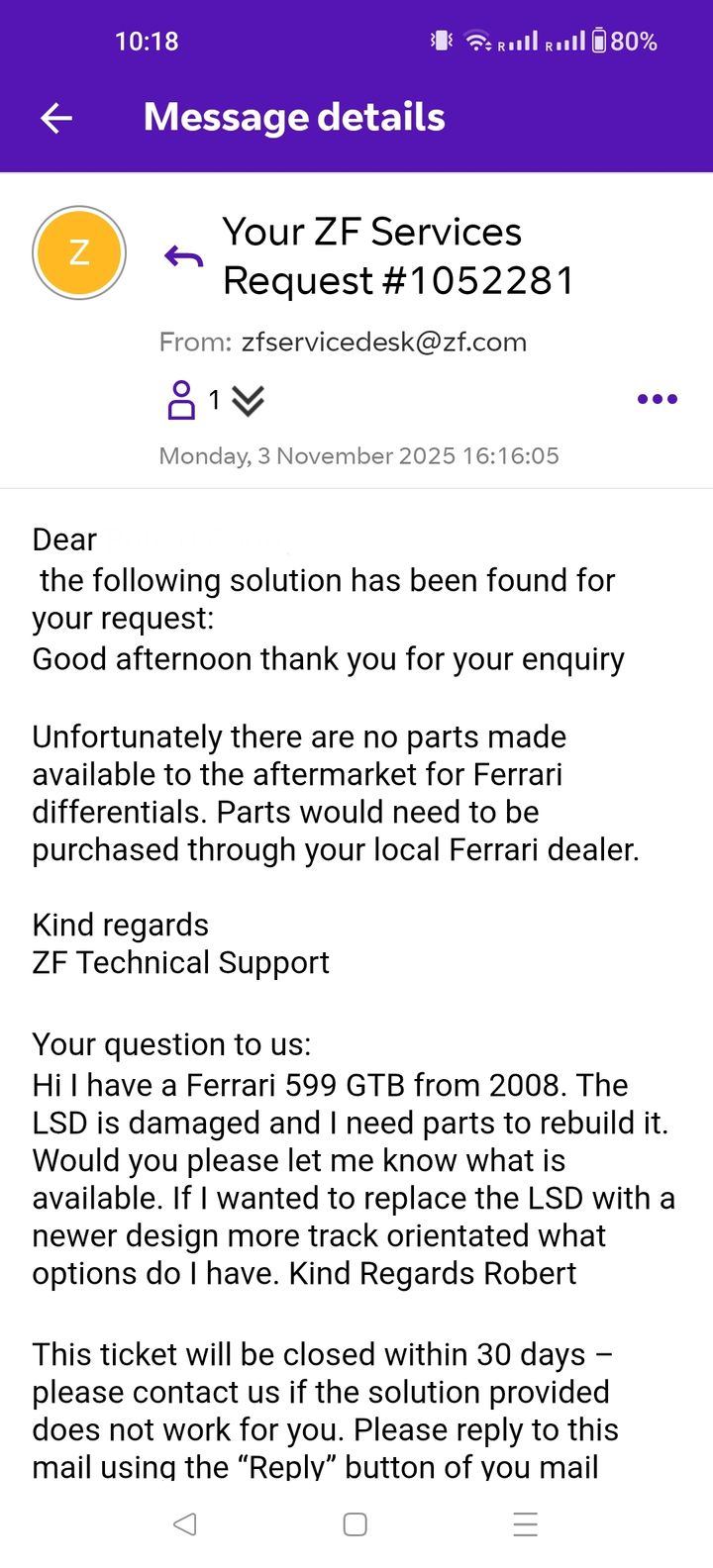Open sender's yellow Z avatar

tap(79, 253)
